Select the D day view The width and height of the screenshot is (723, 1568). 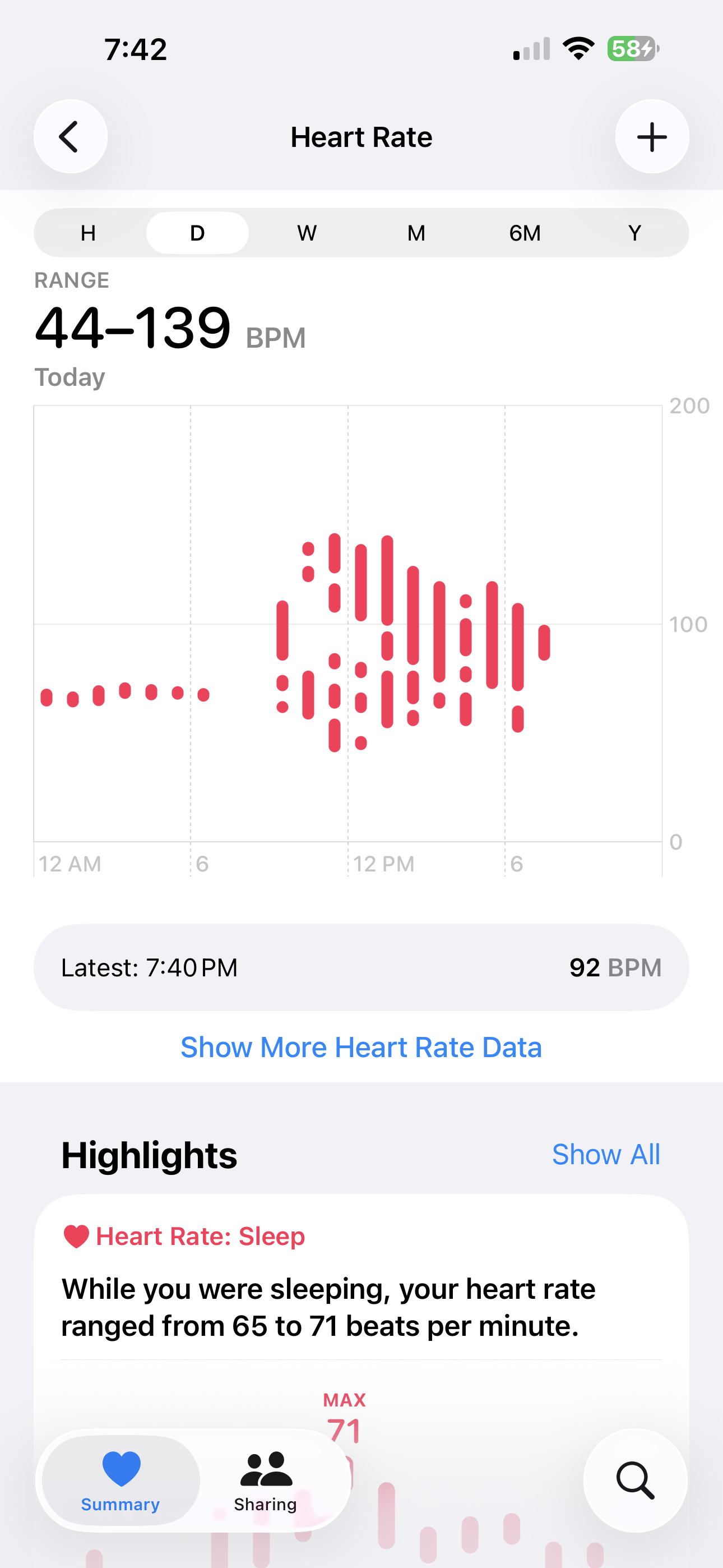(197, 233)
